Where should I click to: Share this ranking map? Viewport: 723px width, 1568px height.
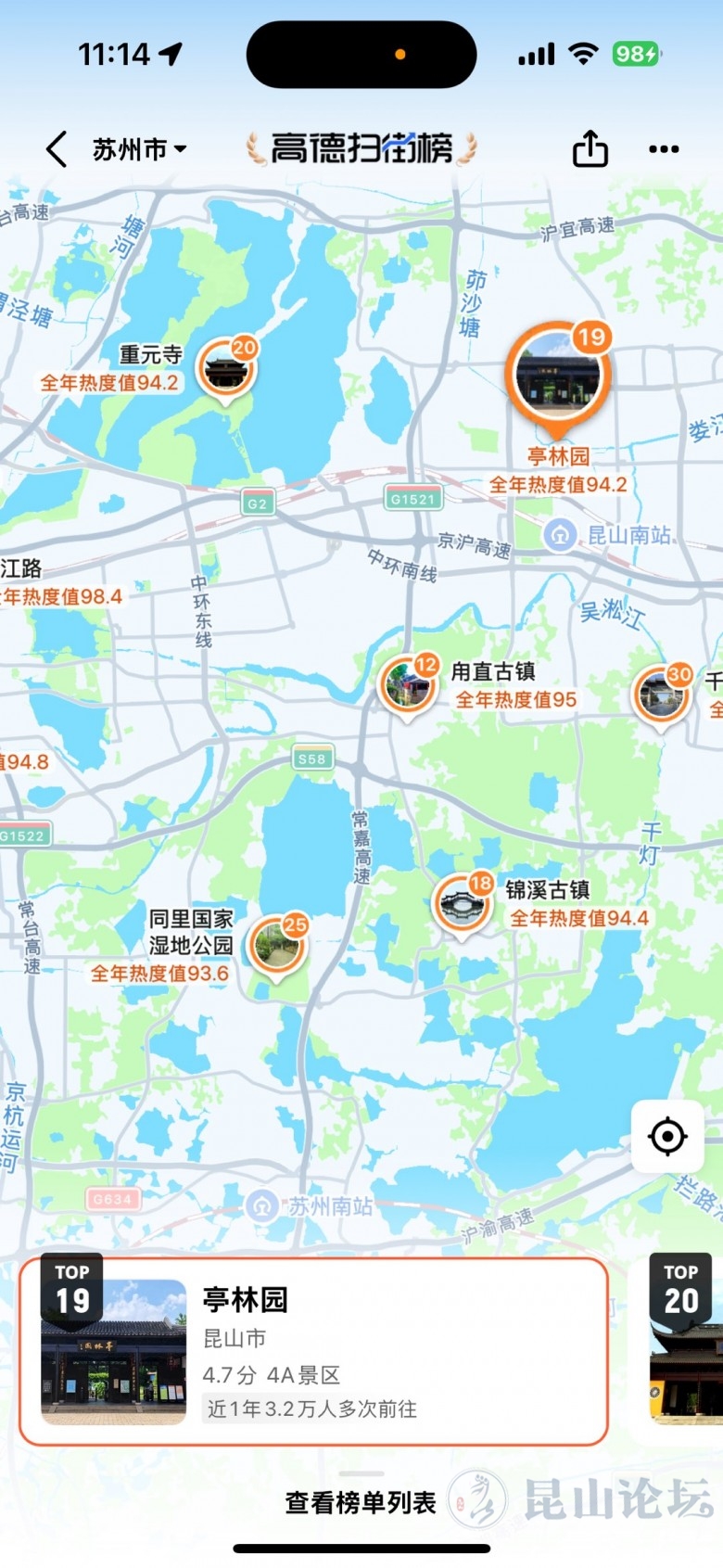point(590,148)
